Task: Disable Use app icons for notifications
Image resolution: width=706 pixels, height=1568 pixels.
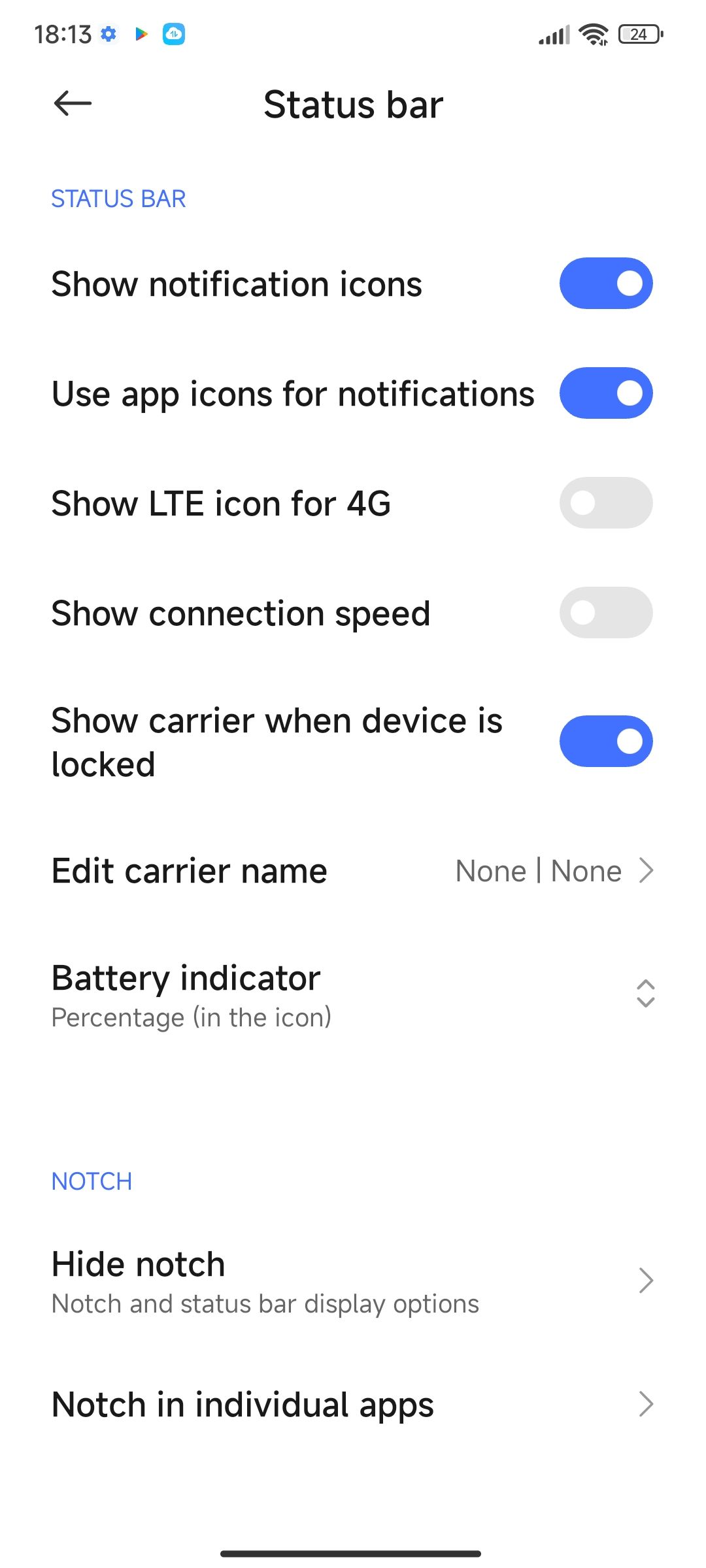Action: (x=605, y=393)
